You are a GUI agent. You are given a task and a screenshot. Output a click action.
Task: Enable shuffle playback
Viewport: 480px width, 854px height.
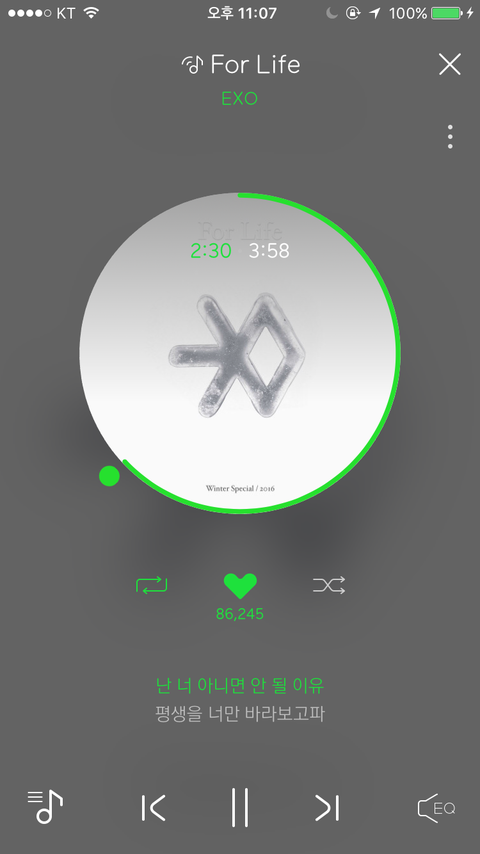329,585
